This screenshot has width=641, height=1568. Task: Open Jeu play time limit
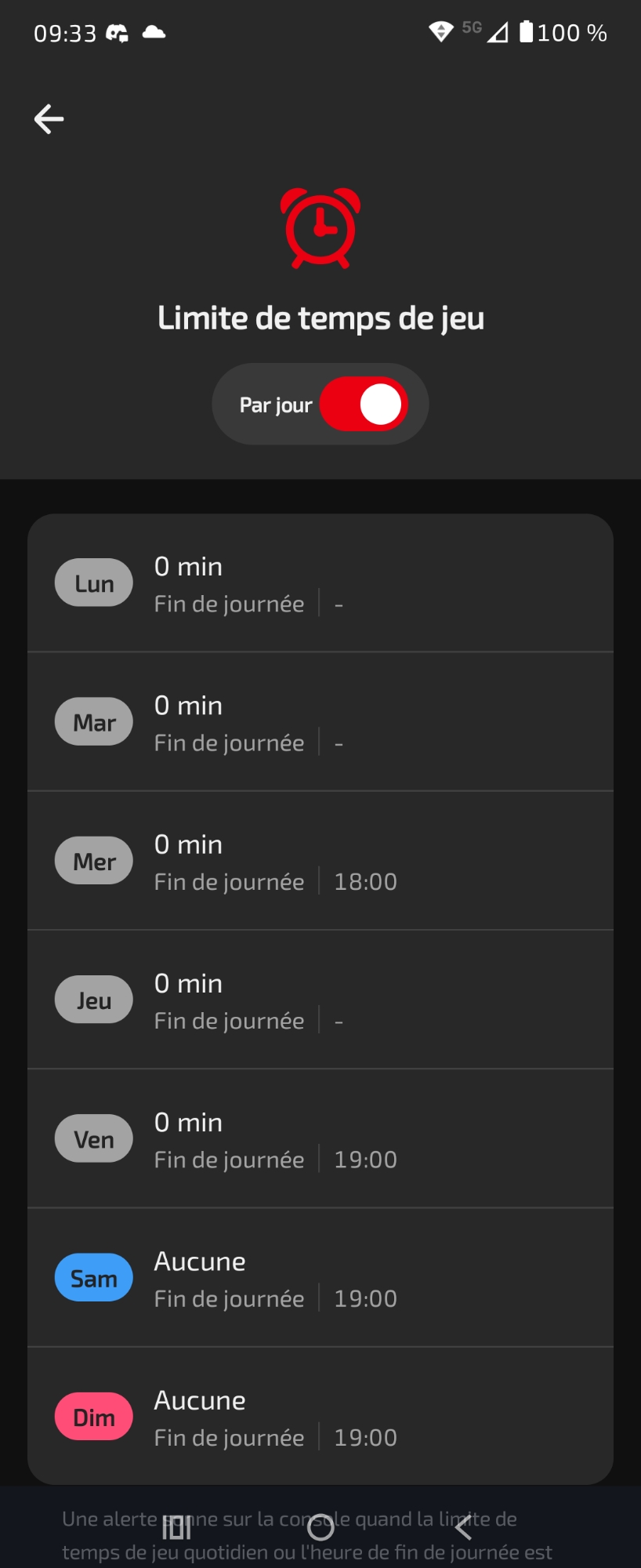coord(320,1000)
